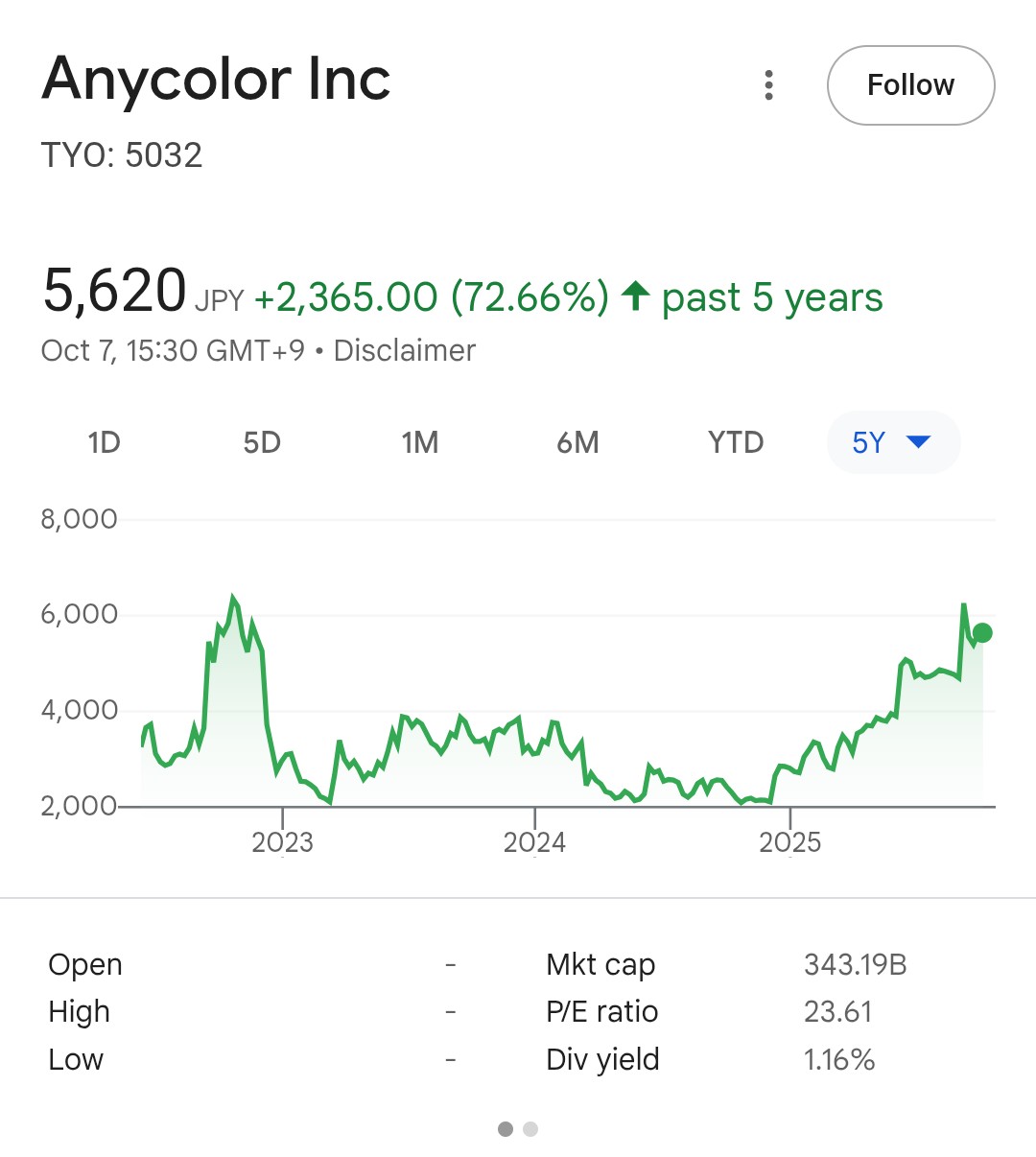Select the 5D time range
The image size is (1036, 1157).
[262, 442]
